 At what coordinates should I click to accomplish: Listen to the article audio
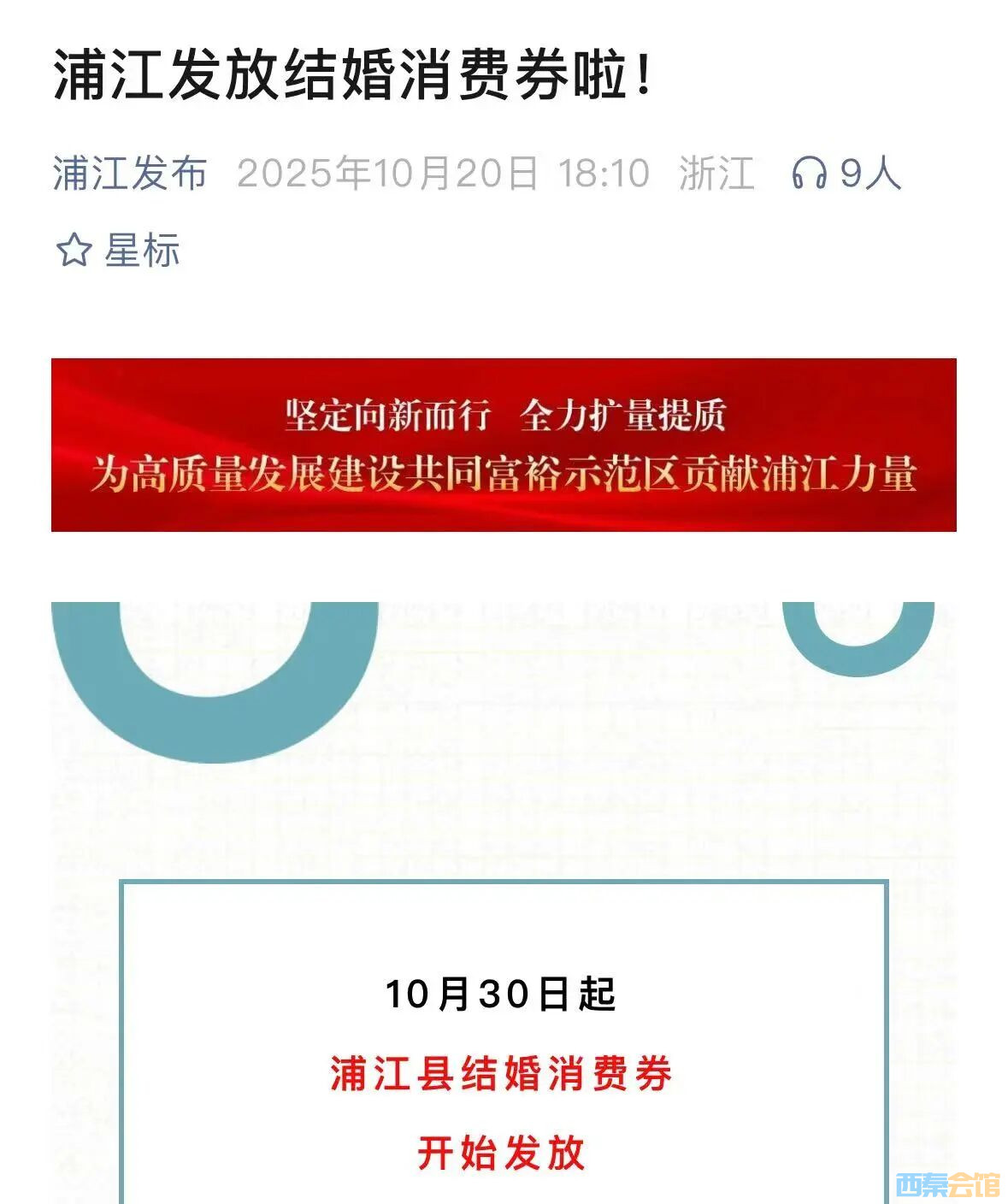(x=846, y=174)
